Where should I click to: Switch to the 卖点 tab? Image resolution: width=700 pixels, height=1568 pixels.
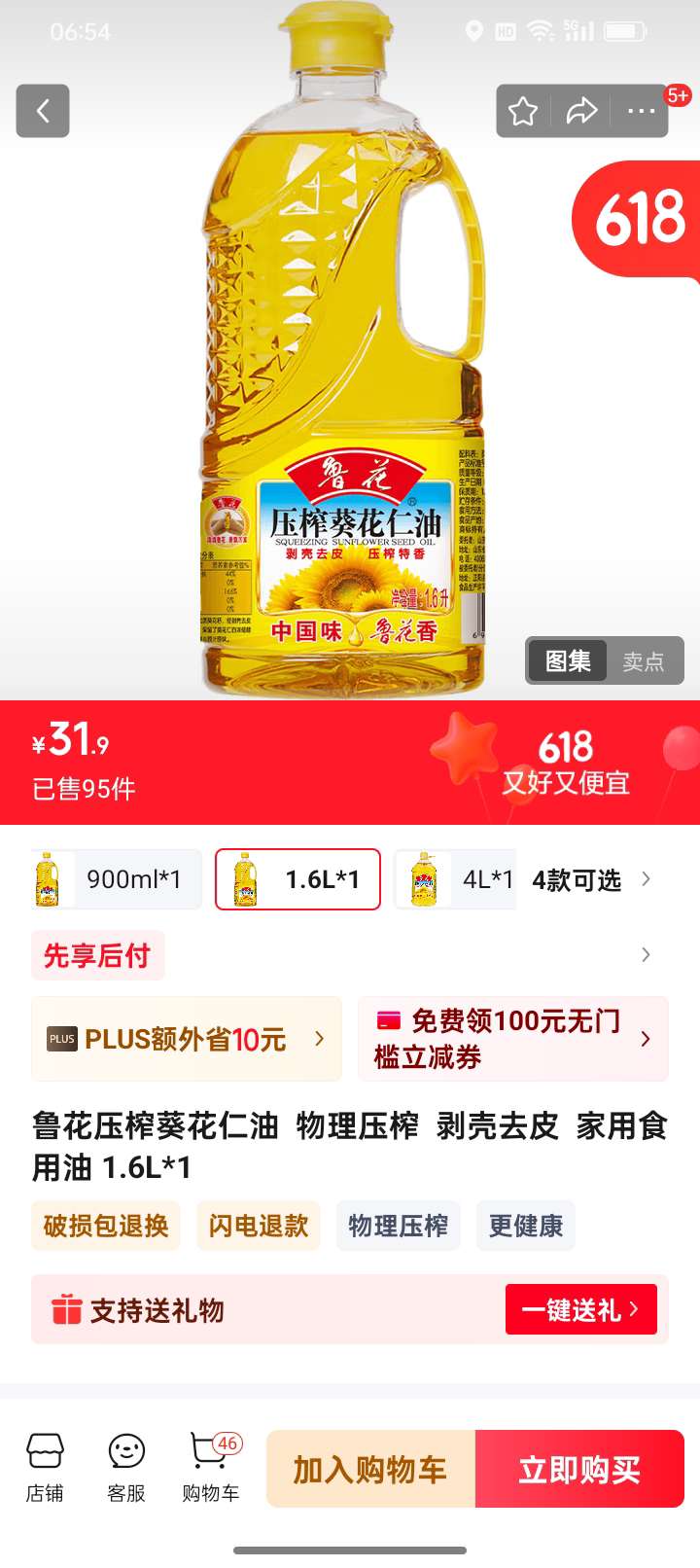(644, 661)
